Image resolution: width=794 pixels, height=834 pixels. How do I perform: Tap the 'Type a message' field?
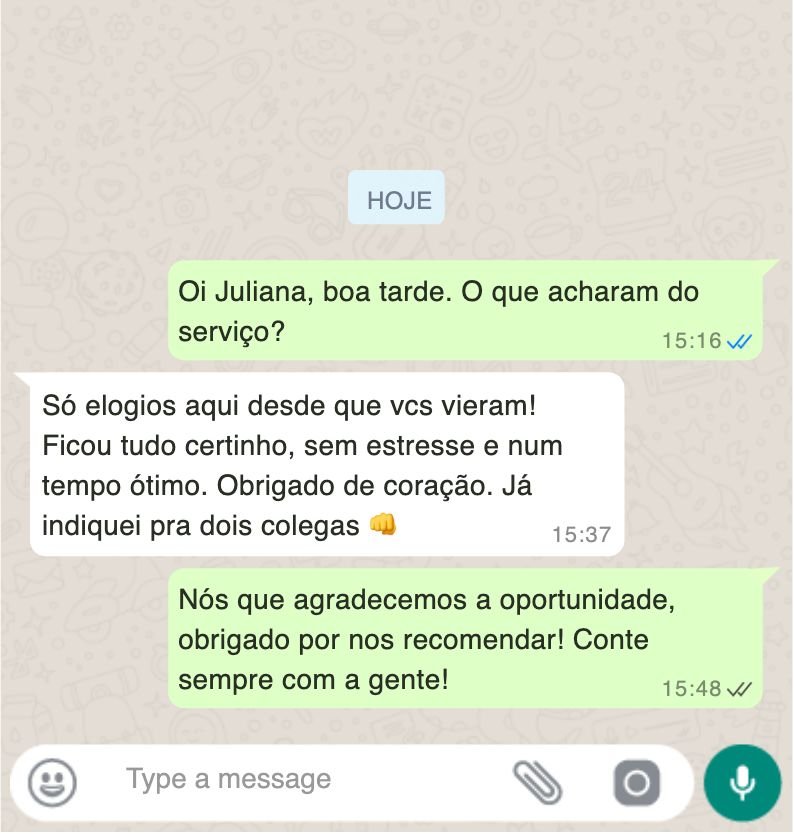(300, 780)
